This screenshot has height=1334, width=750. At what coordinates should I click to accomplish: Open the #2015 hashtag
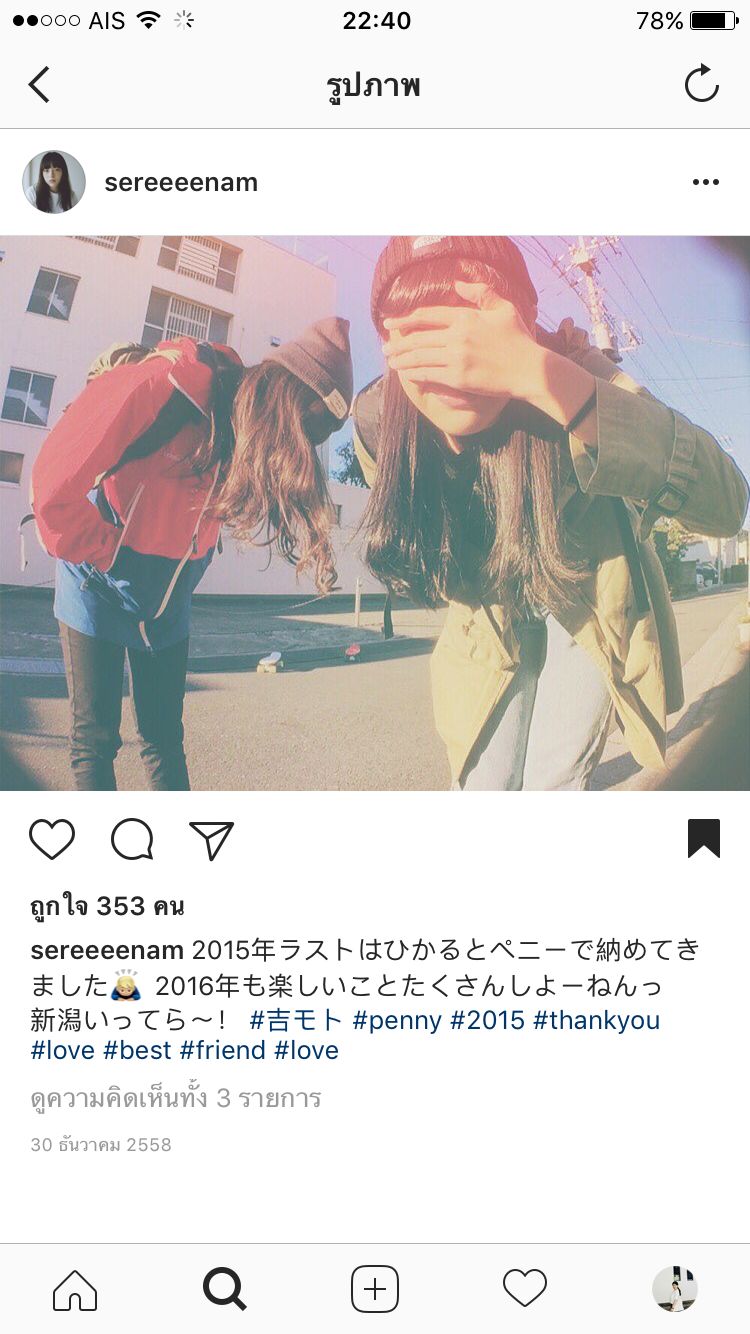coord(487,1020)
